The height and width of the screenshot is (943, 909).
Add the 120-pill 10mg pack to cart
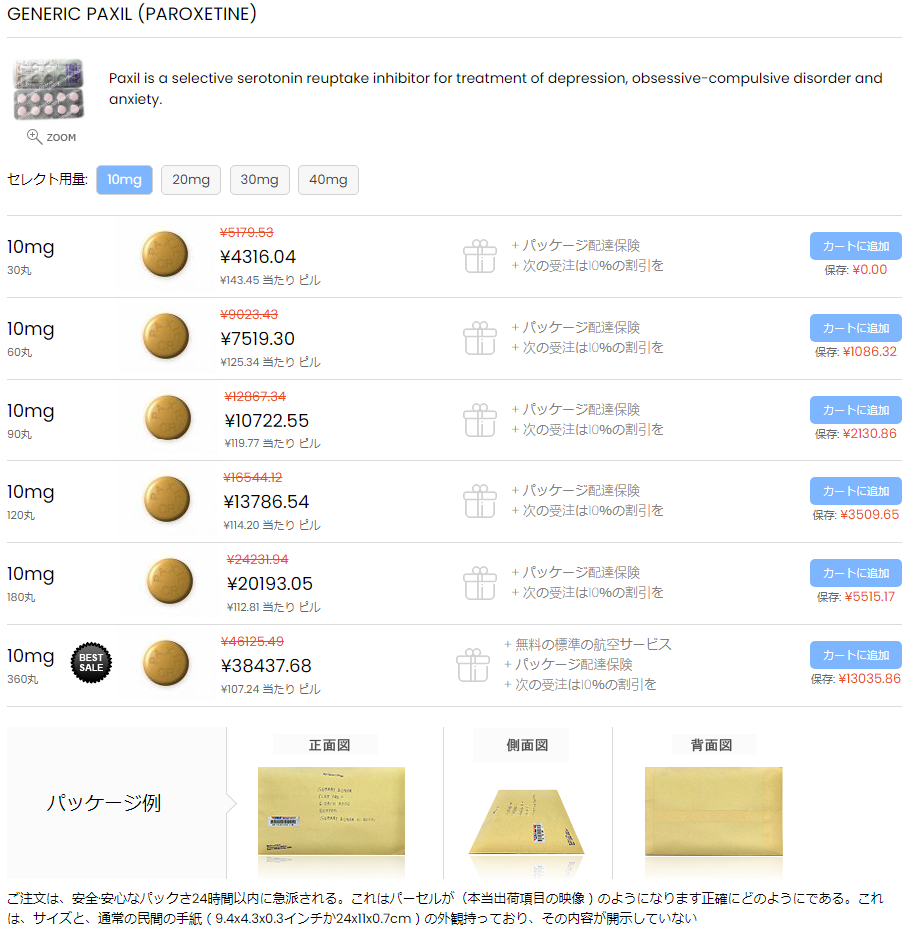[855, 491]
